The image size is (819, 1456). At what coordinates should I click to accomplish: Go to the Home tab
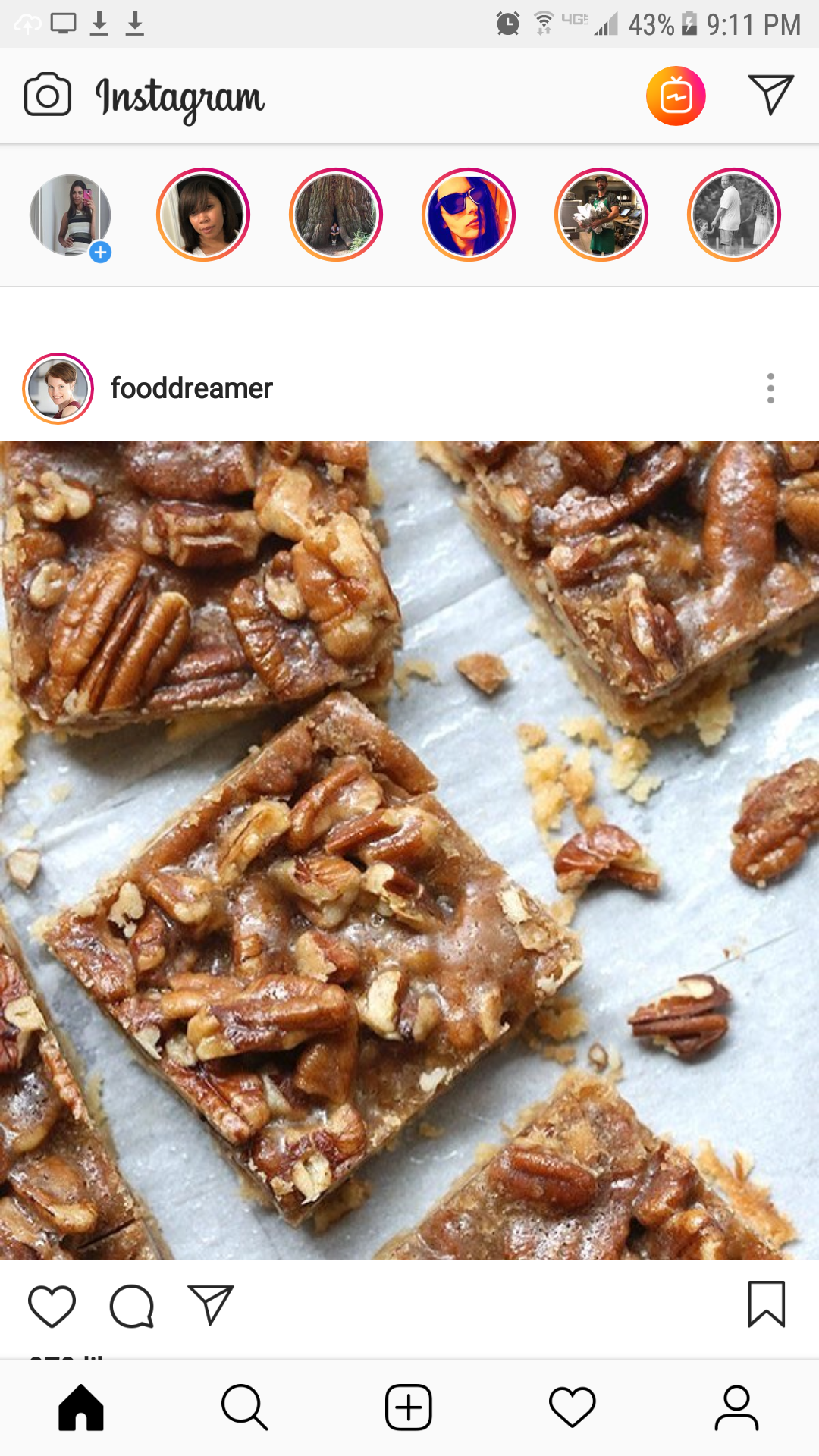(x=81, y=1407)
